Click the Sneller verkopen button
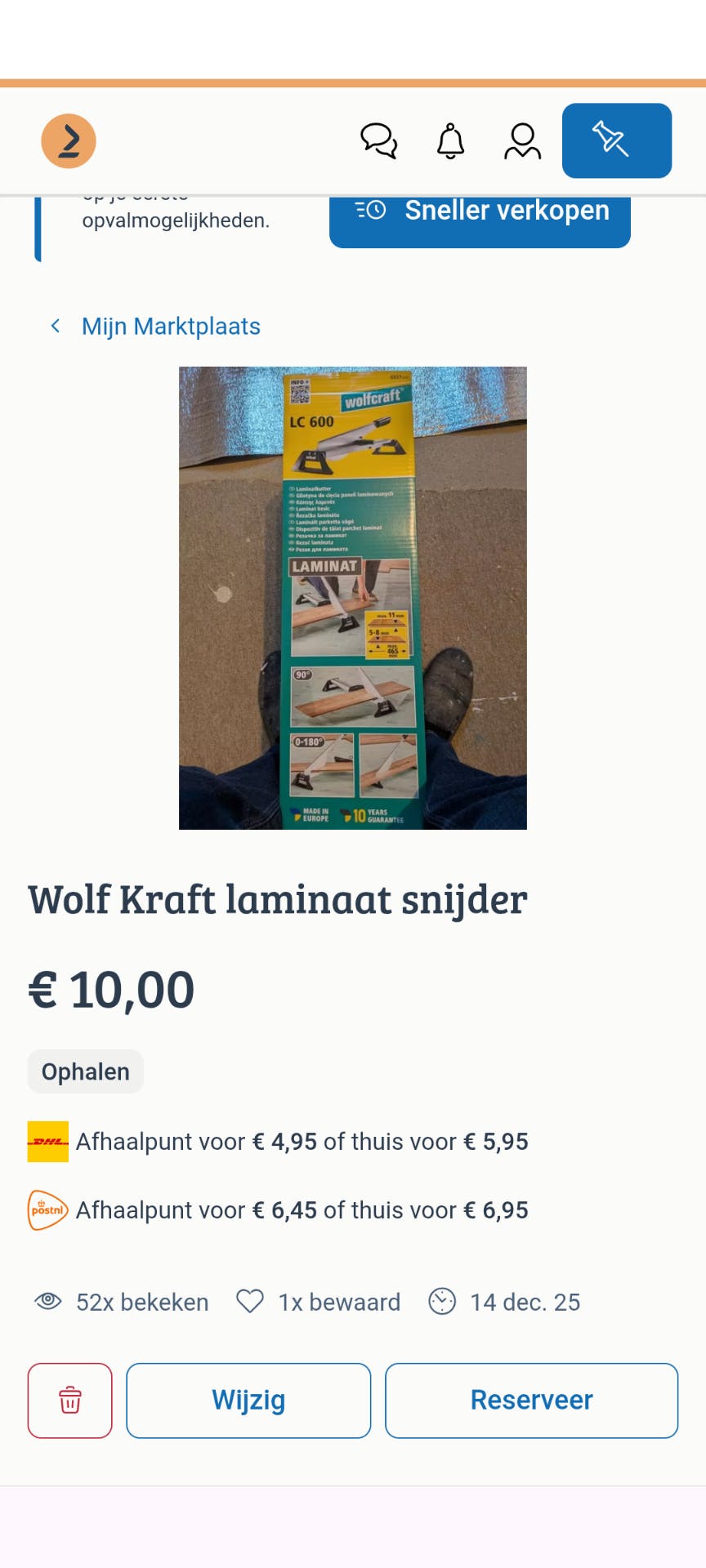706x1568 pixels. pos(479,211)
